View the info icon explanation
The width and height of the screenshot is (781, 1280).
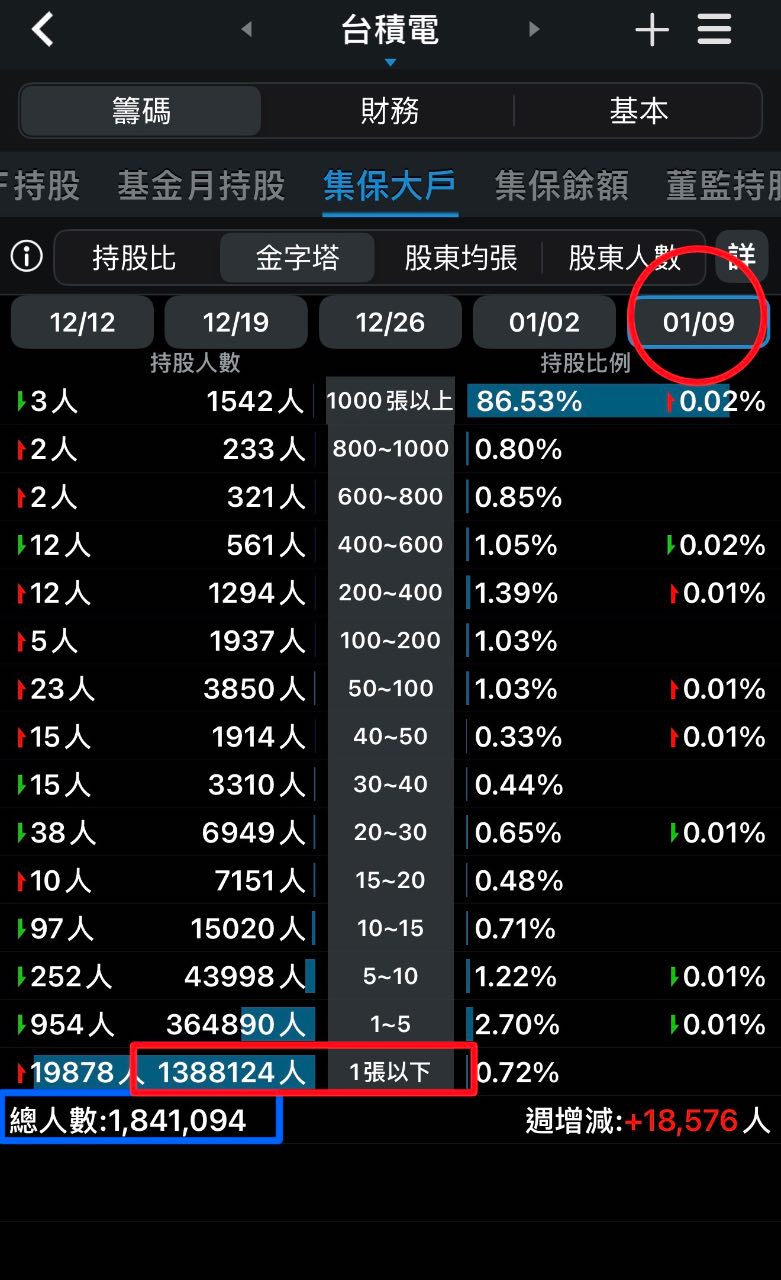(26, 257)
